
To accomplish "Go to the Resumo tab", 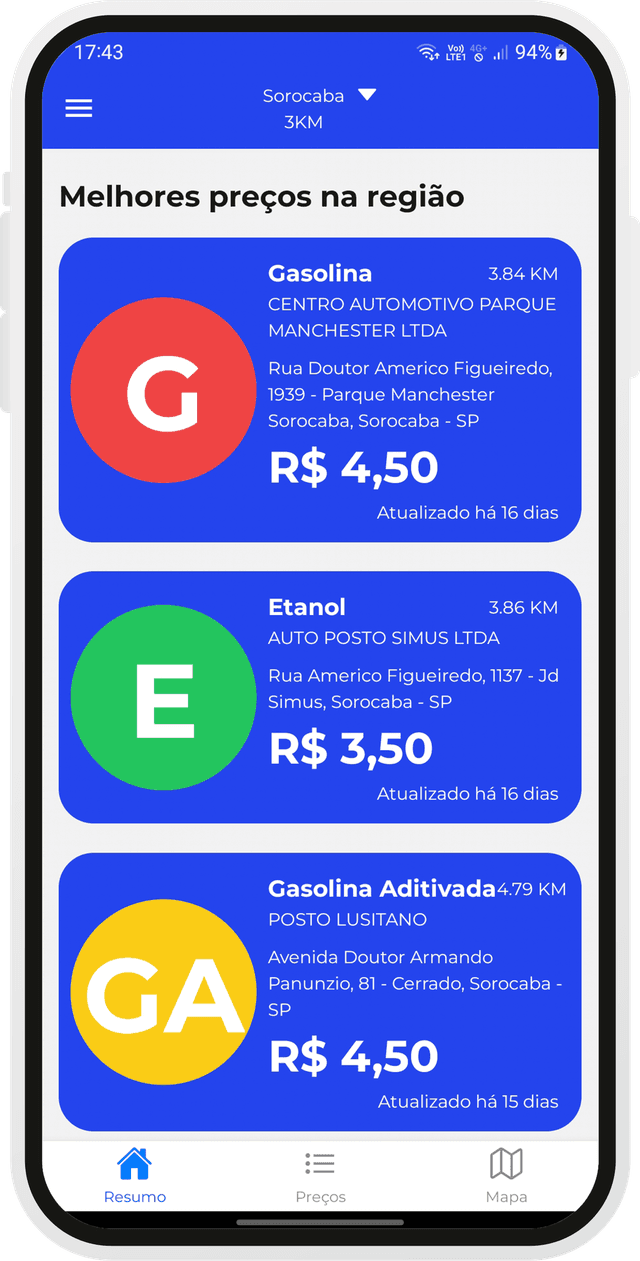I will pos(135,1176).
